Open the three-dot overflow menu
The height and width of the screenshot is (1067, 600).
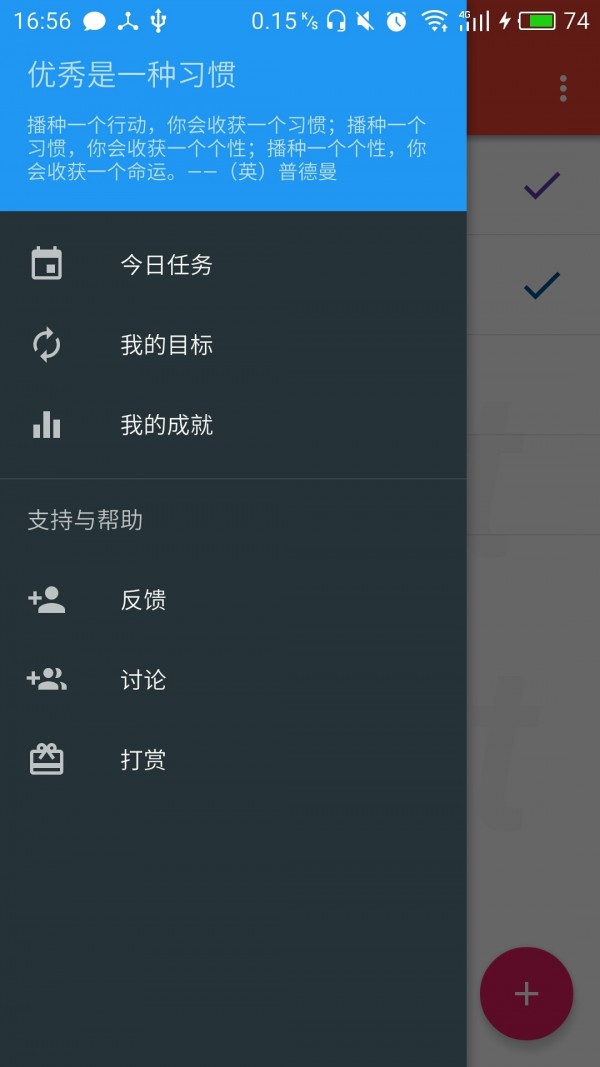(563, 88)
